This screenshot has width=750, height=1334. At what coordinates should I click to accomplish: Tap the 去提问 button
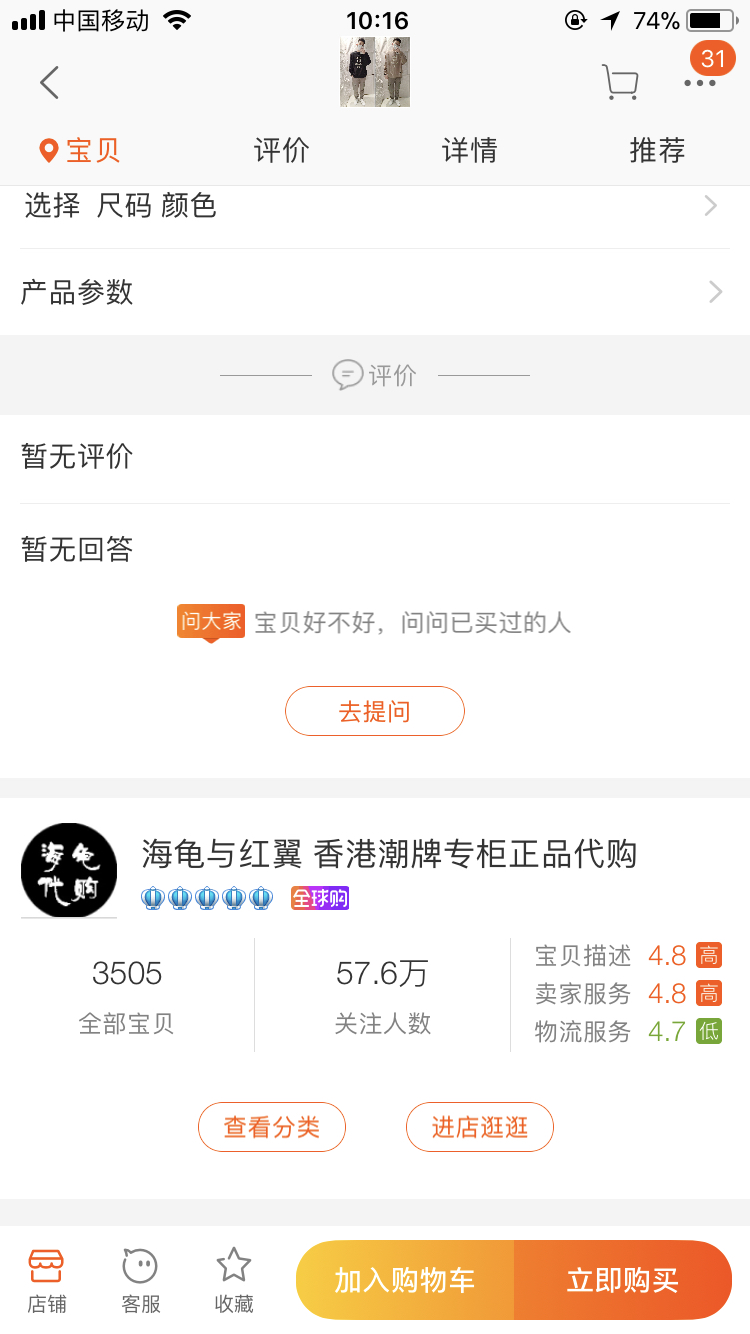coord(375,711)
